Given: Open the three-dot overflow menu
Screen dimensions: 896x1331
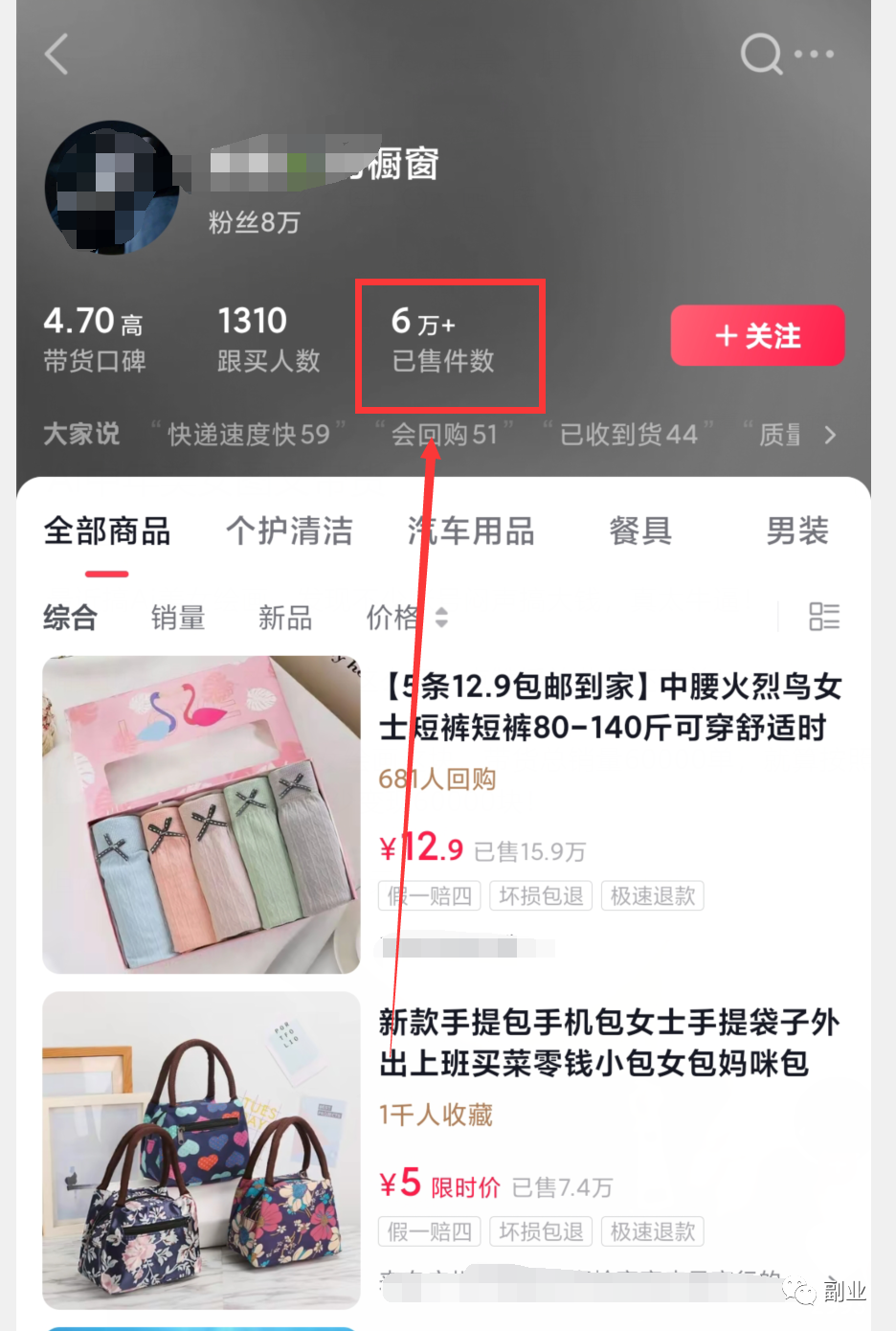Looking at the screenshot, I should 815,55.
